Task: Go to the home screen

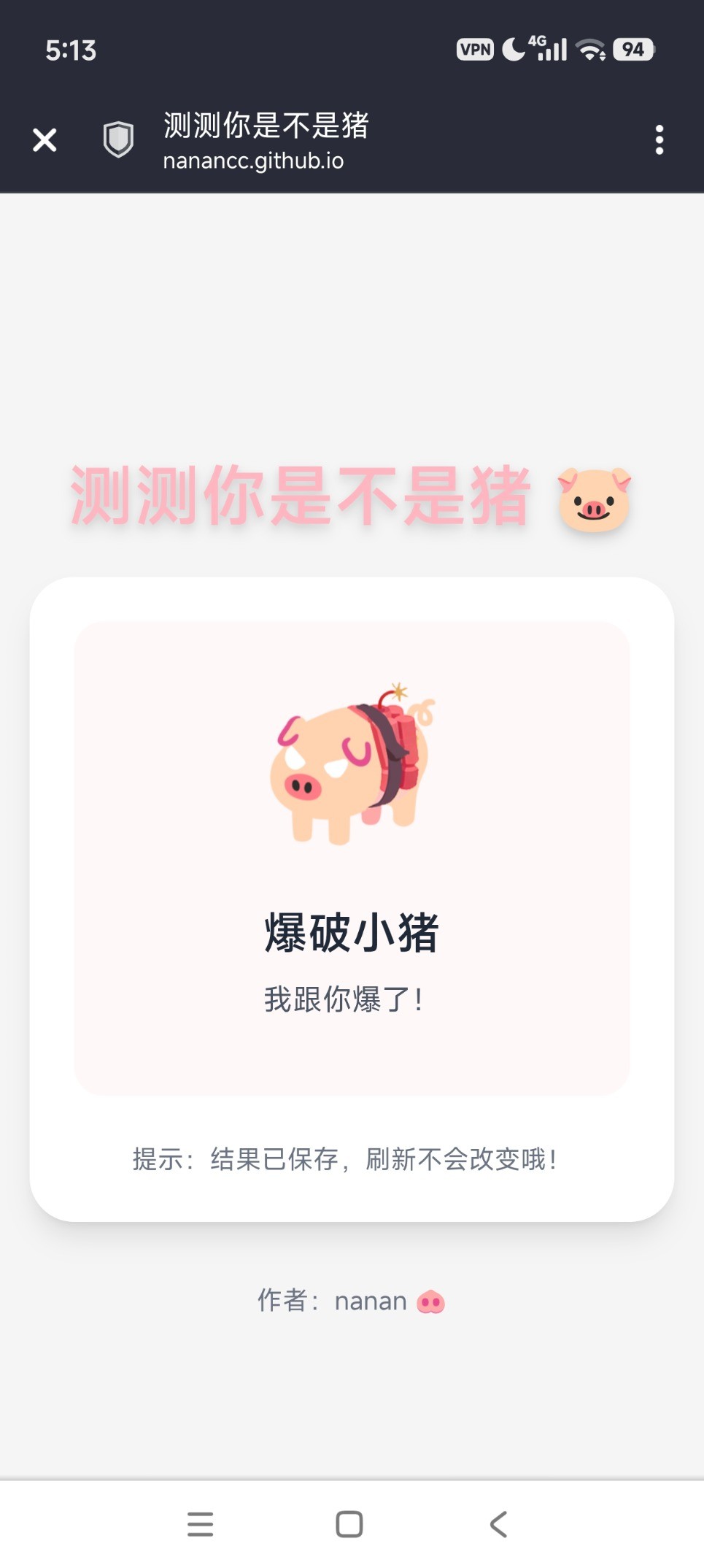Action: tap(349, 1524)
